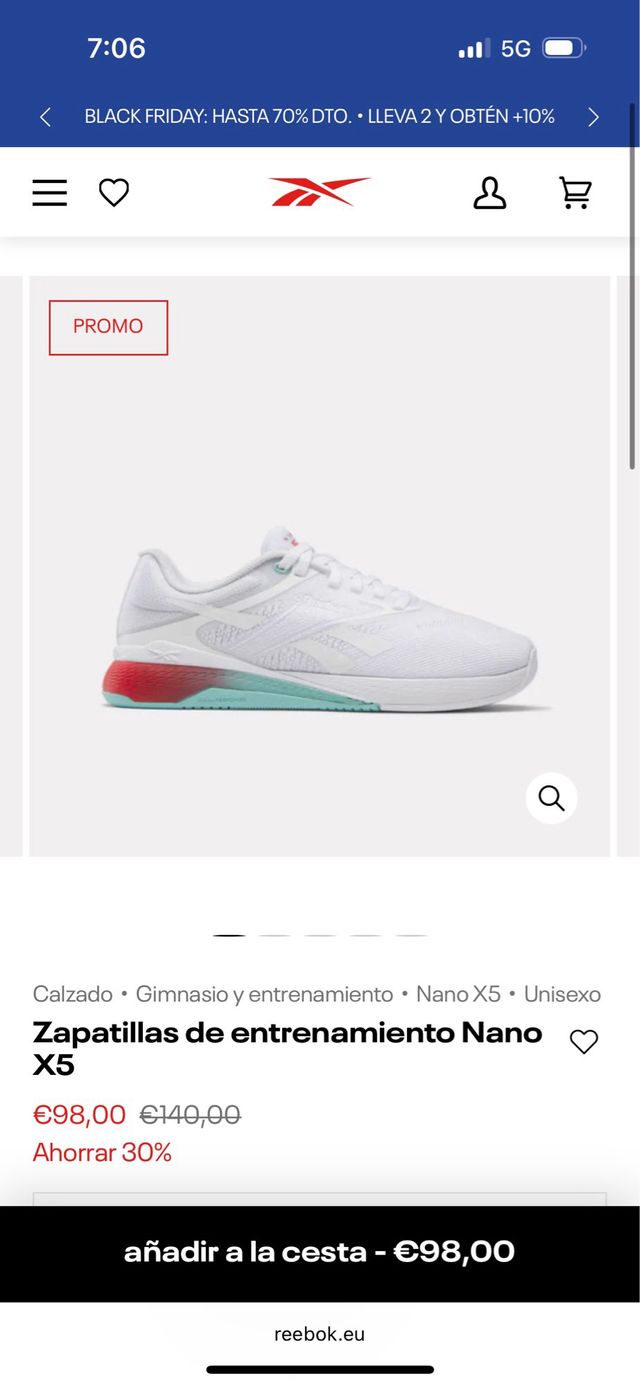Go to the Reebok home logo

tap(320, 192)
